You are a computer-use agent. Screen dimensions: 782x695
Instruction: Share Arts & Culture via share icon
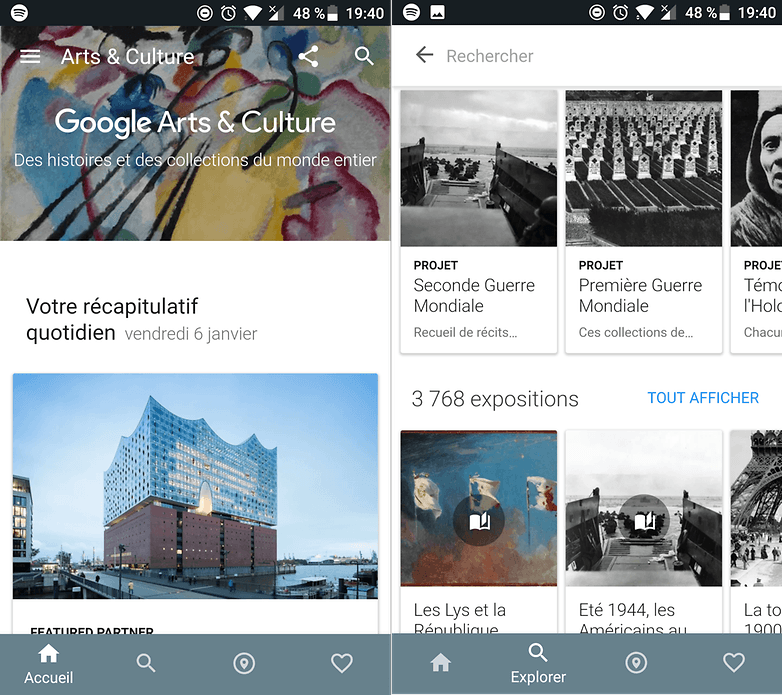point(308,56)
